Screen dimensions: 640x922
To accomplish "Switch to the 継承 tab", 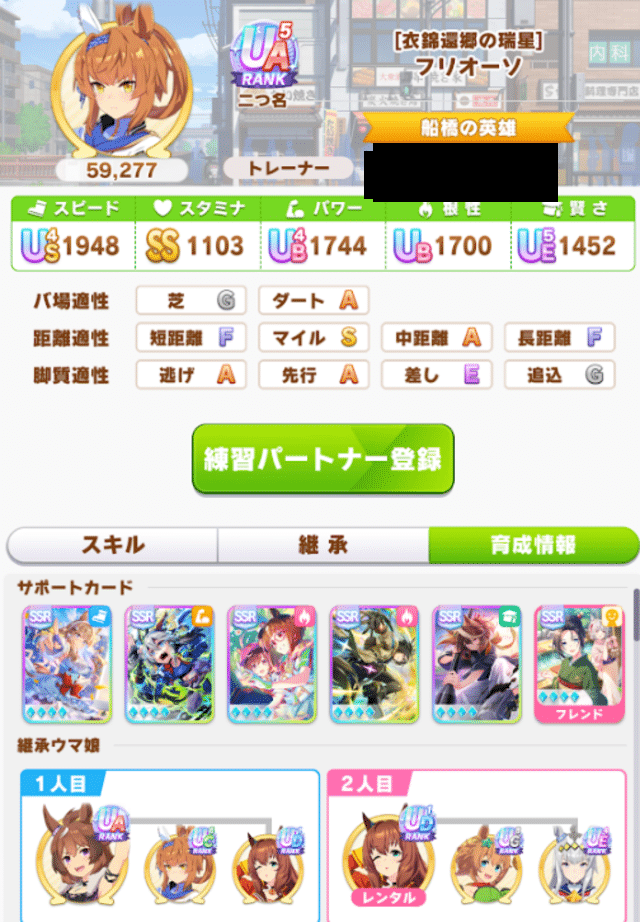I will point(322,545).
